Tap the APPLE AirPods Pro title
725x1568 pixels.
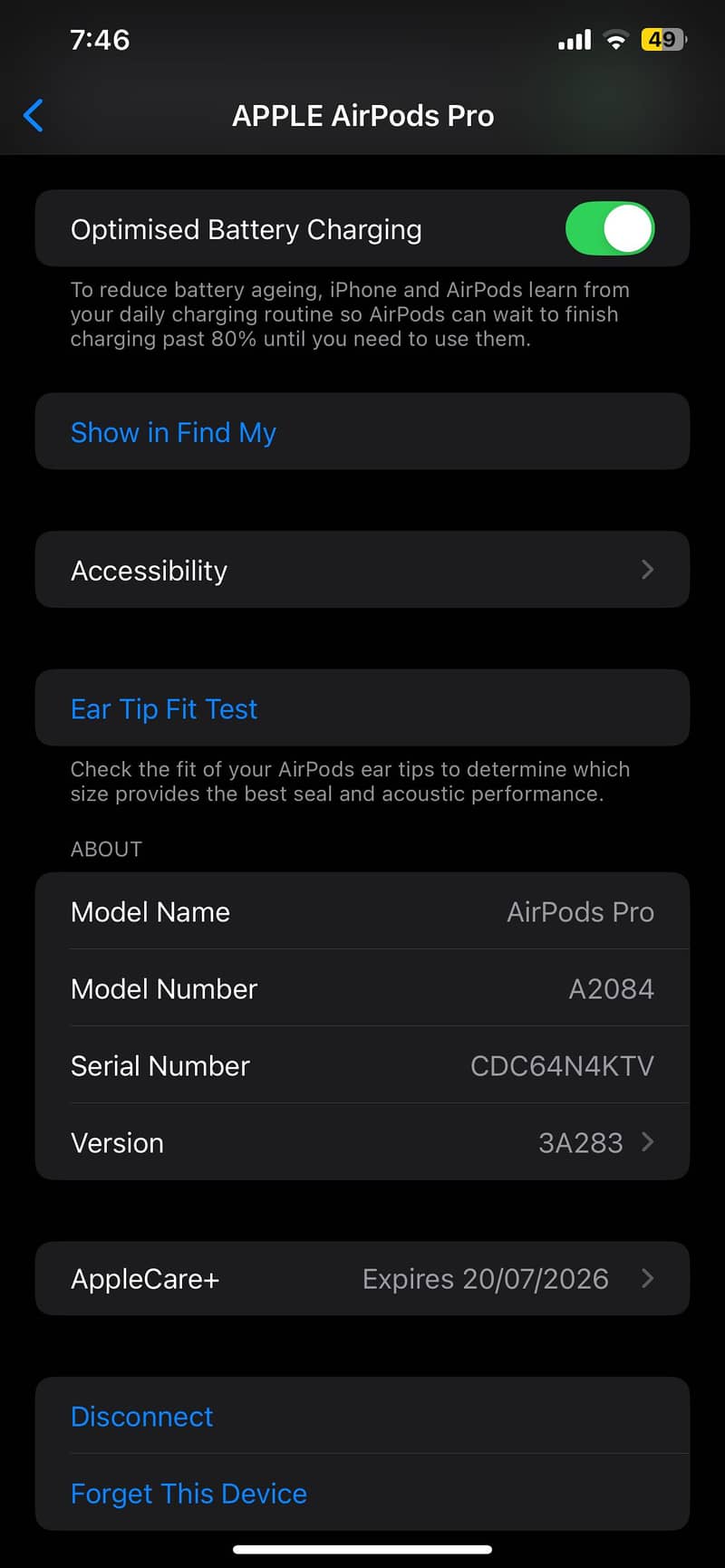pos(362,115)
